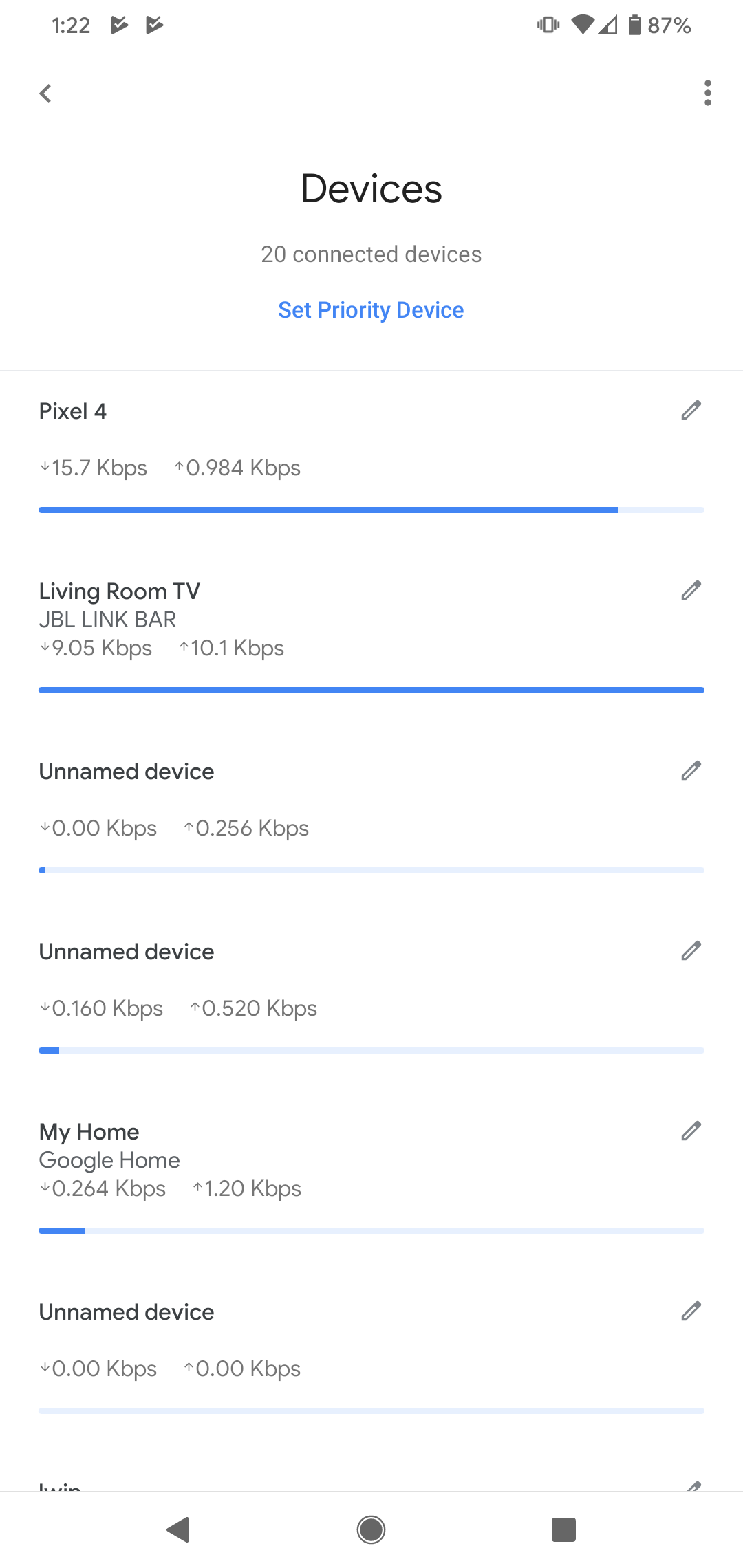Edit the third Unnamed device
Viewport: 743px width, 1568px height.
tap(691, 1311)
